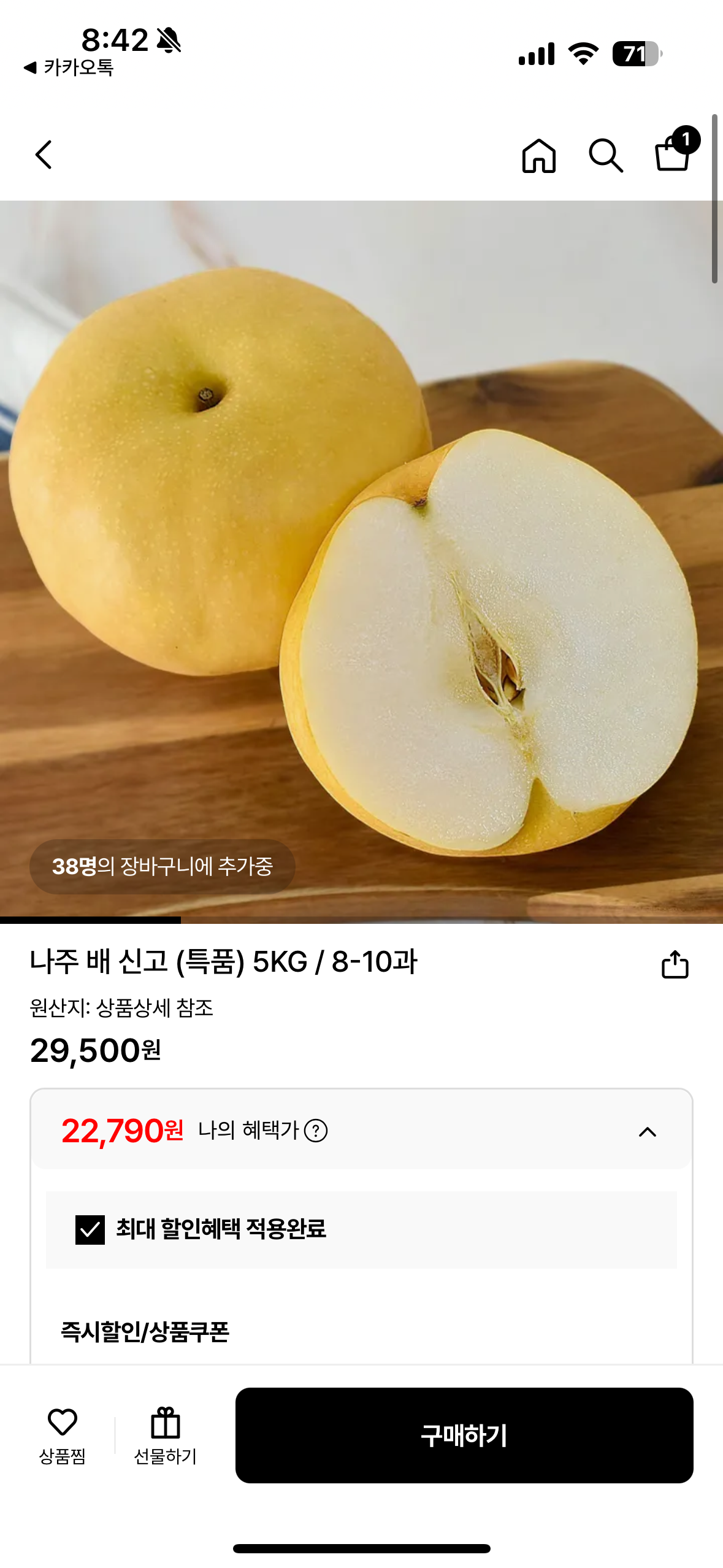Screen dimensions: 723x1568
Task: Return to 카카오톡 from the status bar
Action: 69,67
